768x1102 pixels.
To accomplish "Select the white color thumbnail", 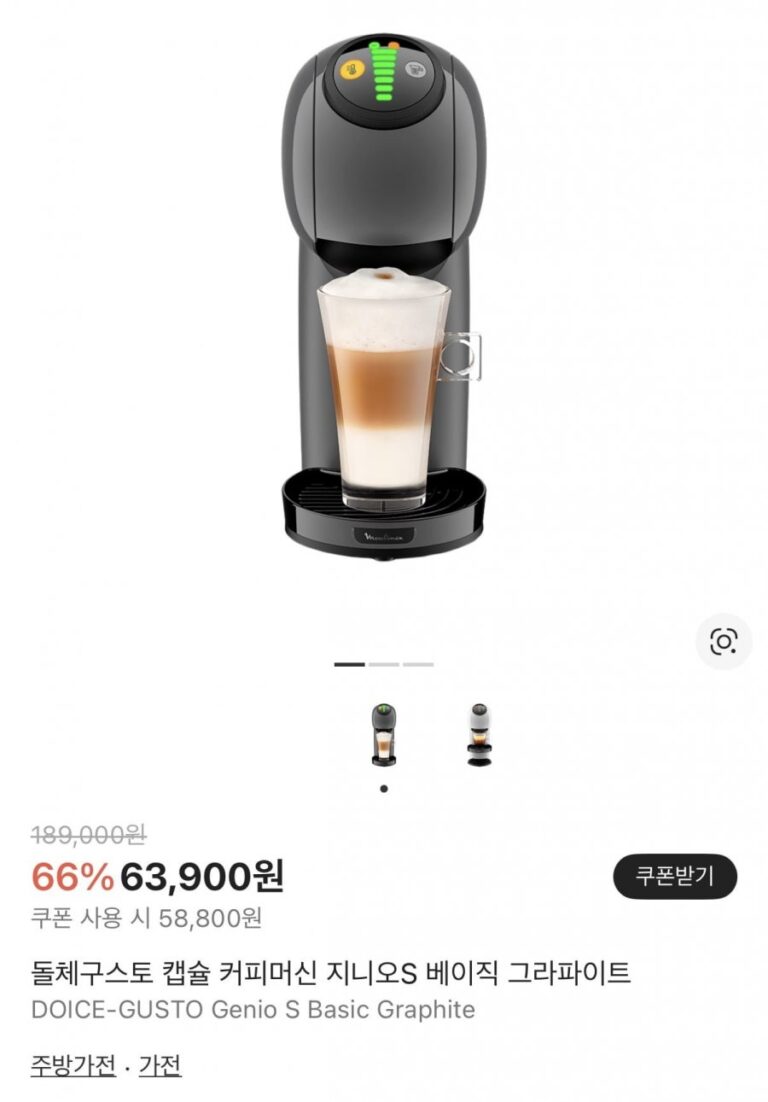I will click(479, 735).
